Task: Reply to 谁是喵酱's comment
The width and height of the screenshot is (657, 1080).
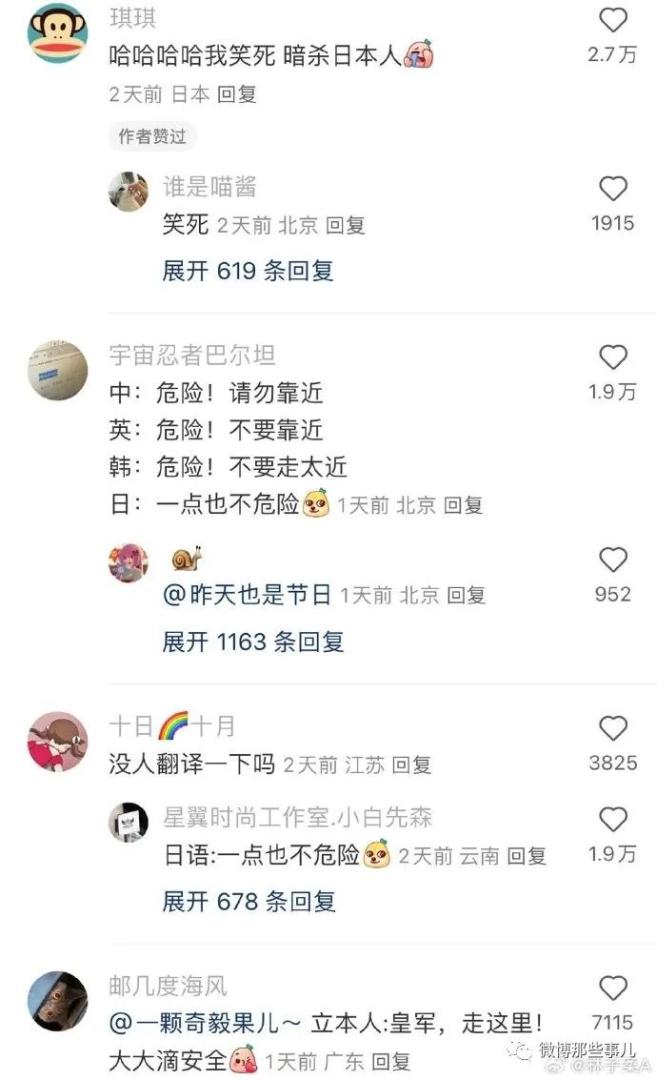Action: pyautogui.click(x=346, y=225)
